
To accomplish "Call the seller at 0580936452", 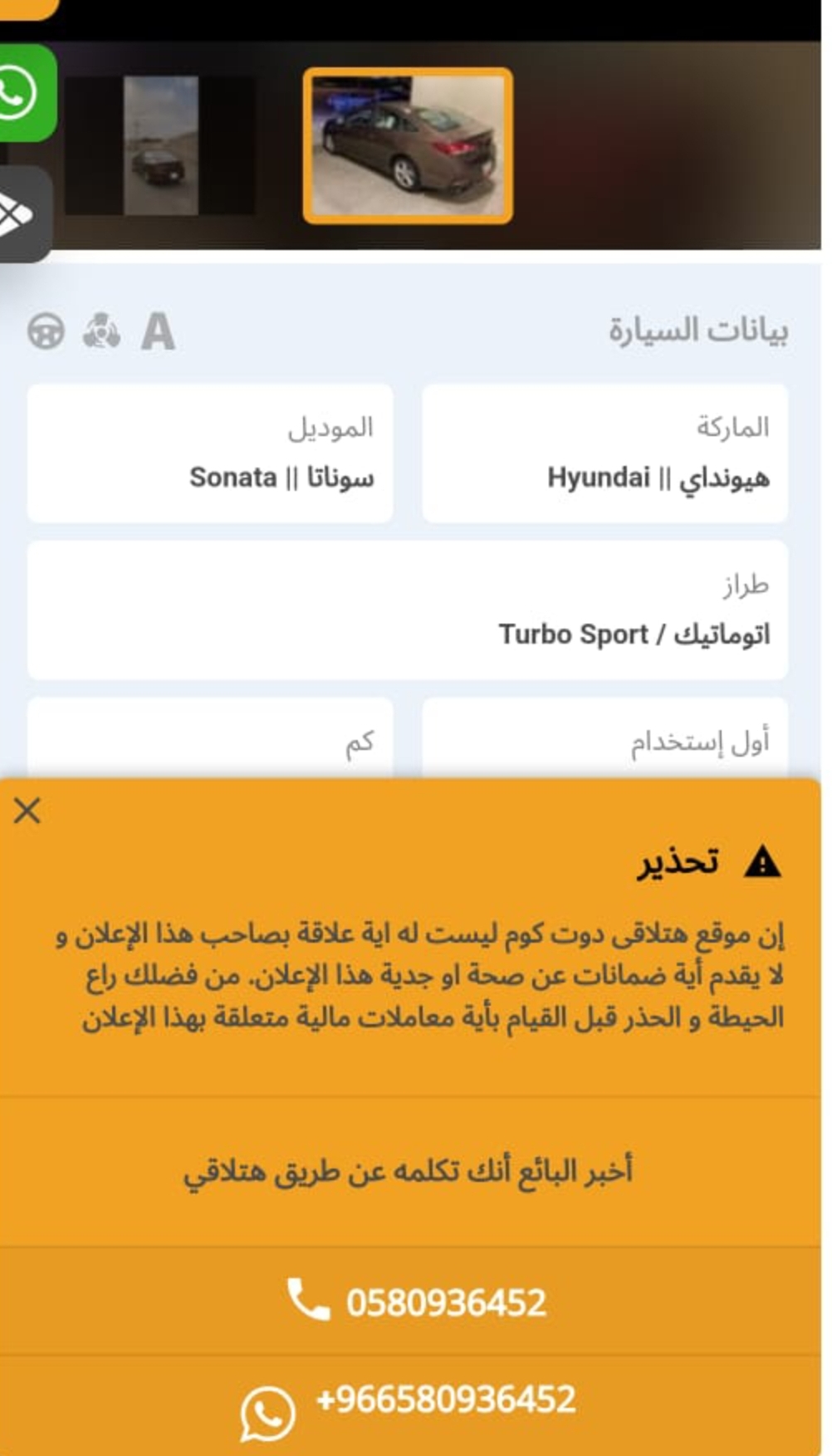I will point(411,1301).
